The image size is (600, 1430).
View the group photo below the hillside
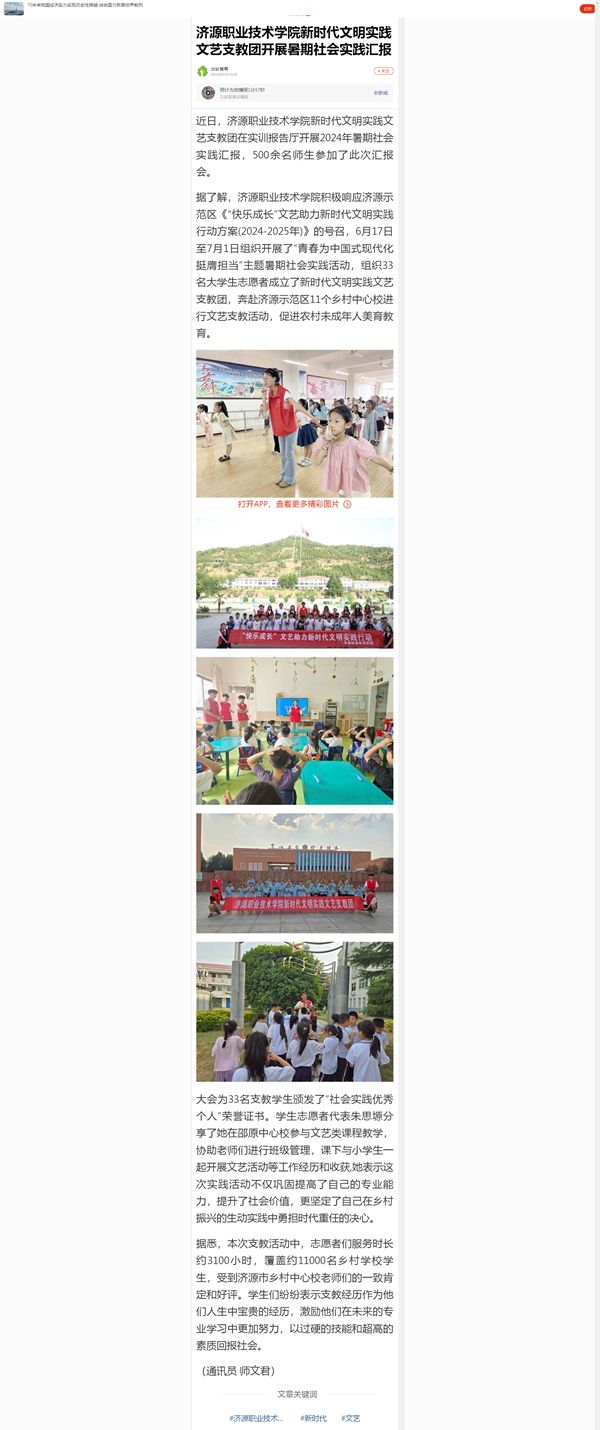(294, 583)
